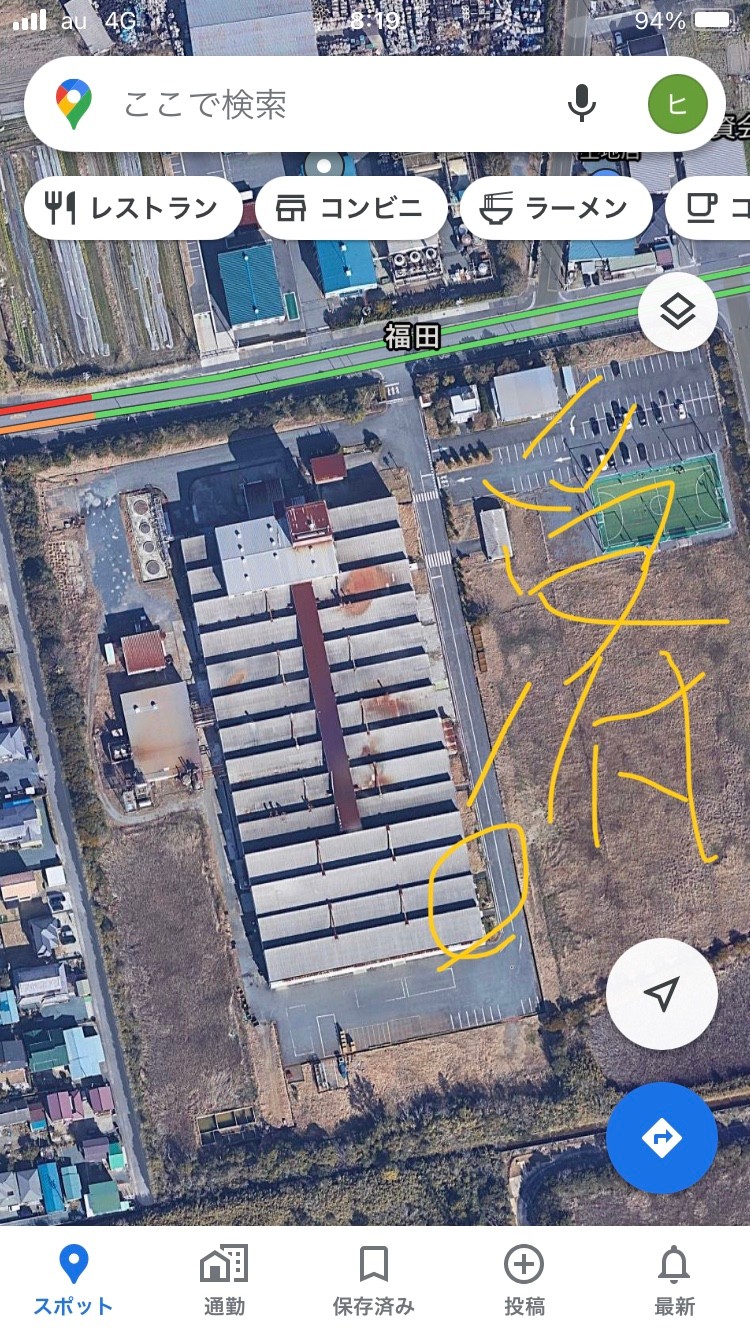Switch to the 通勤 tab
Image resolution: width=750 pixels, height=1334 pixels.
(x=224, y=1280)
